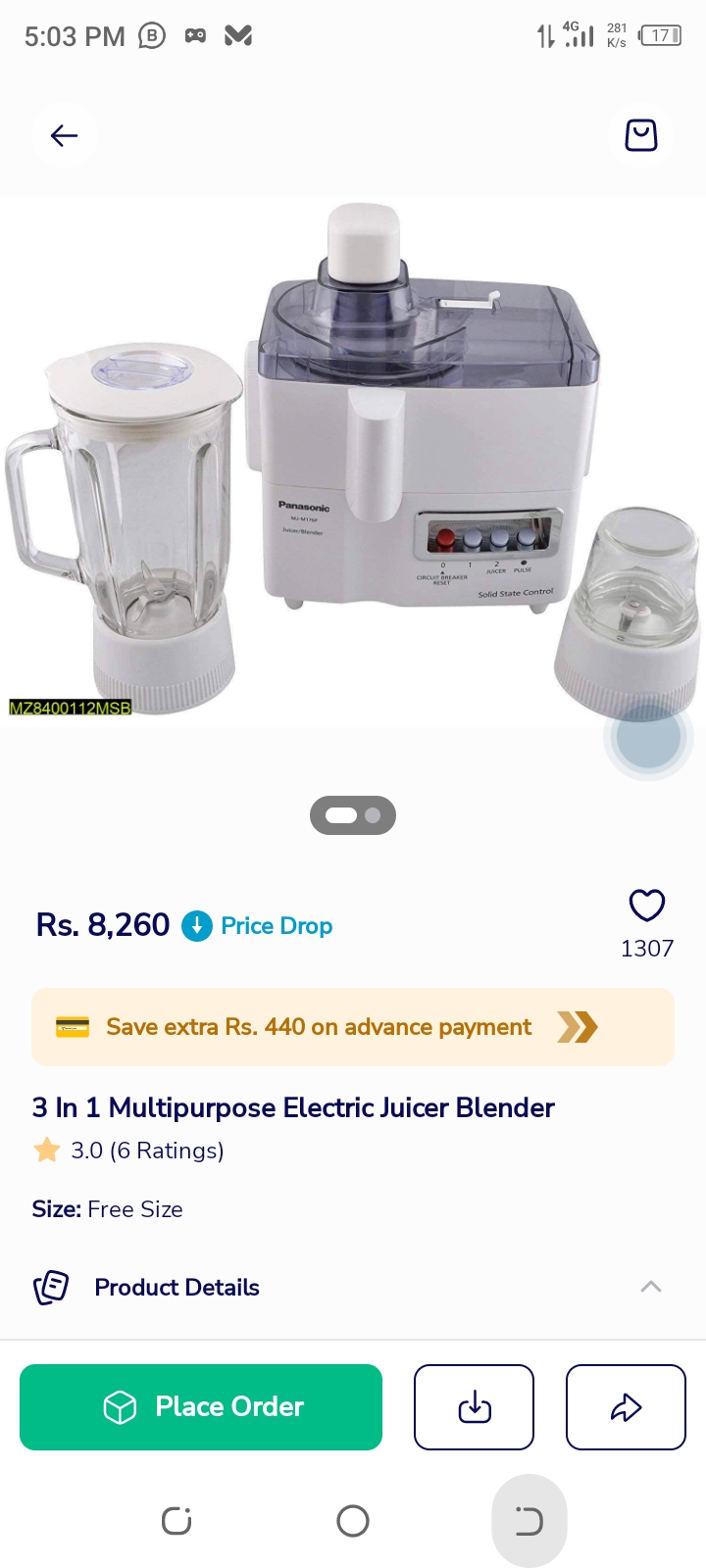
Task: Tap the system back navigation button
Action: point(529,1521)
